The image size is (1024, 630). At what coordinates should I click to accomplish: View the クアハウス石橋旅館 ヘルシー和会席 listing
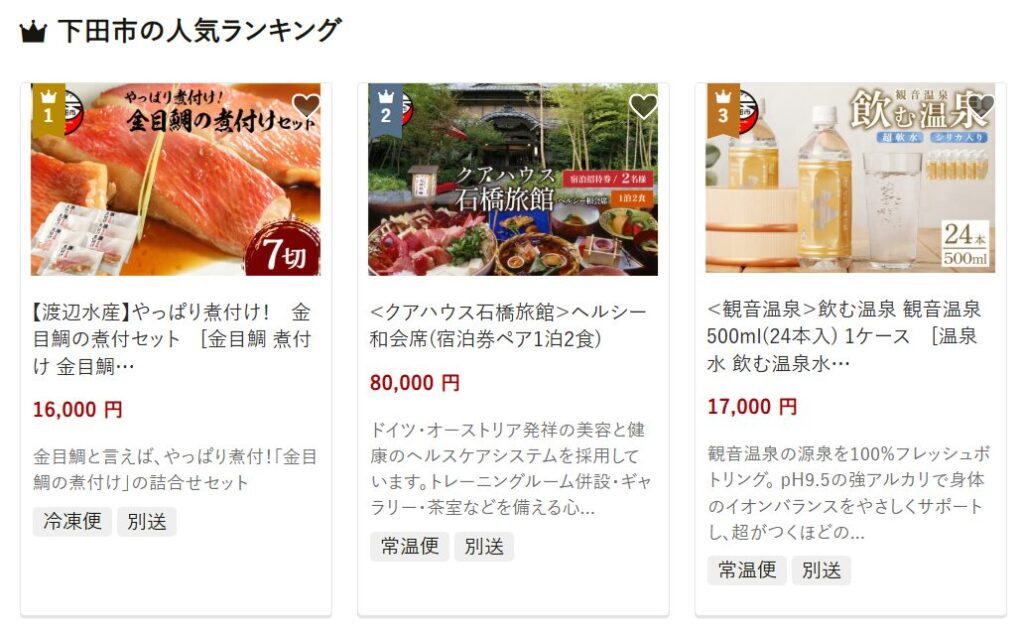(x=512, y=325)
